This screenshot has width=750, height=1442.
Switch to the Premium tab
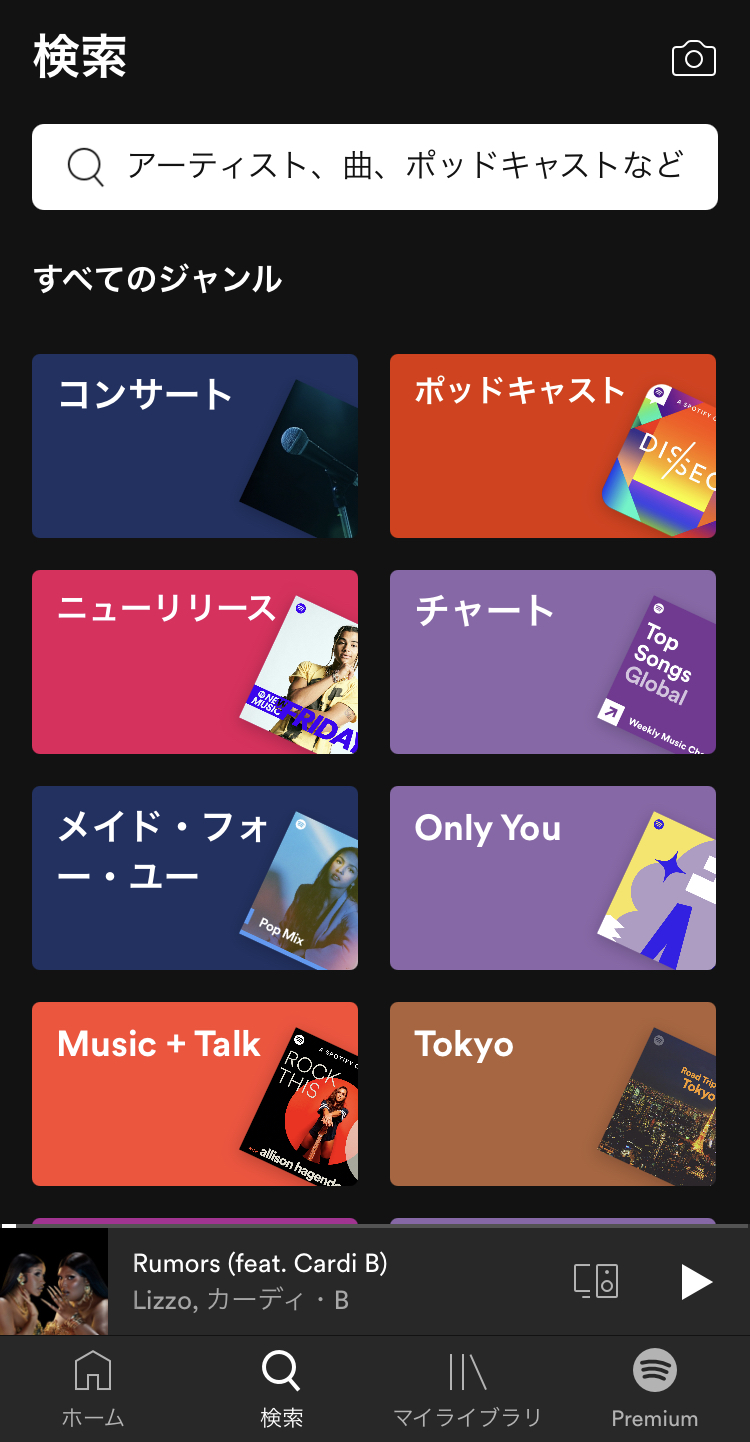pyautogui.click(x=655, y=1389)
